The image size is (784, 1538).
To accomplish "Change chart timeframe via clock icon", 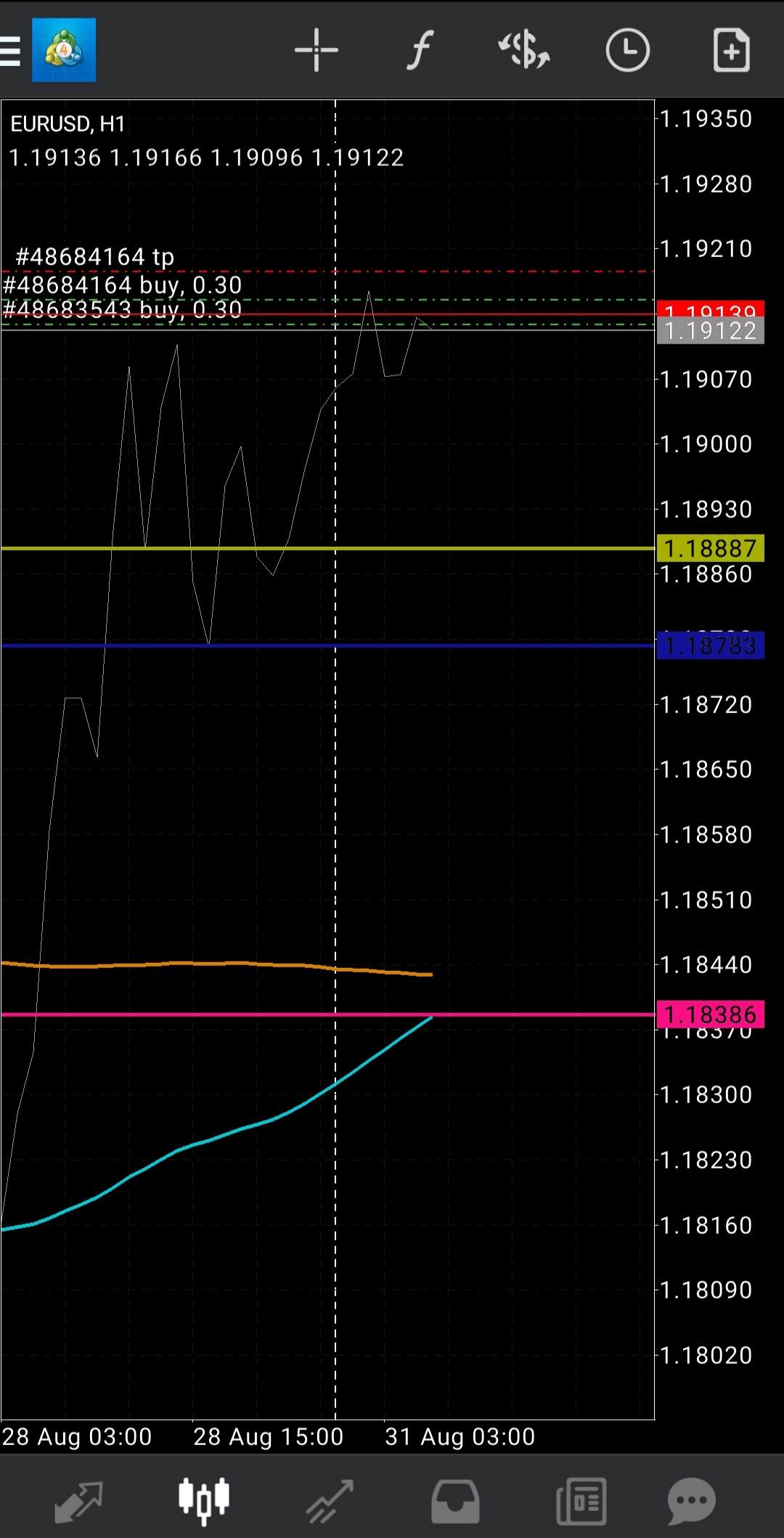I will coord(627,51).
